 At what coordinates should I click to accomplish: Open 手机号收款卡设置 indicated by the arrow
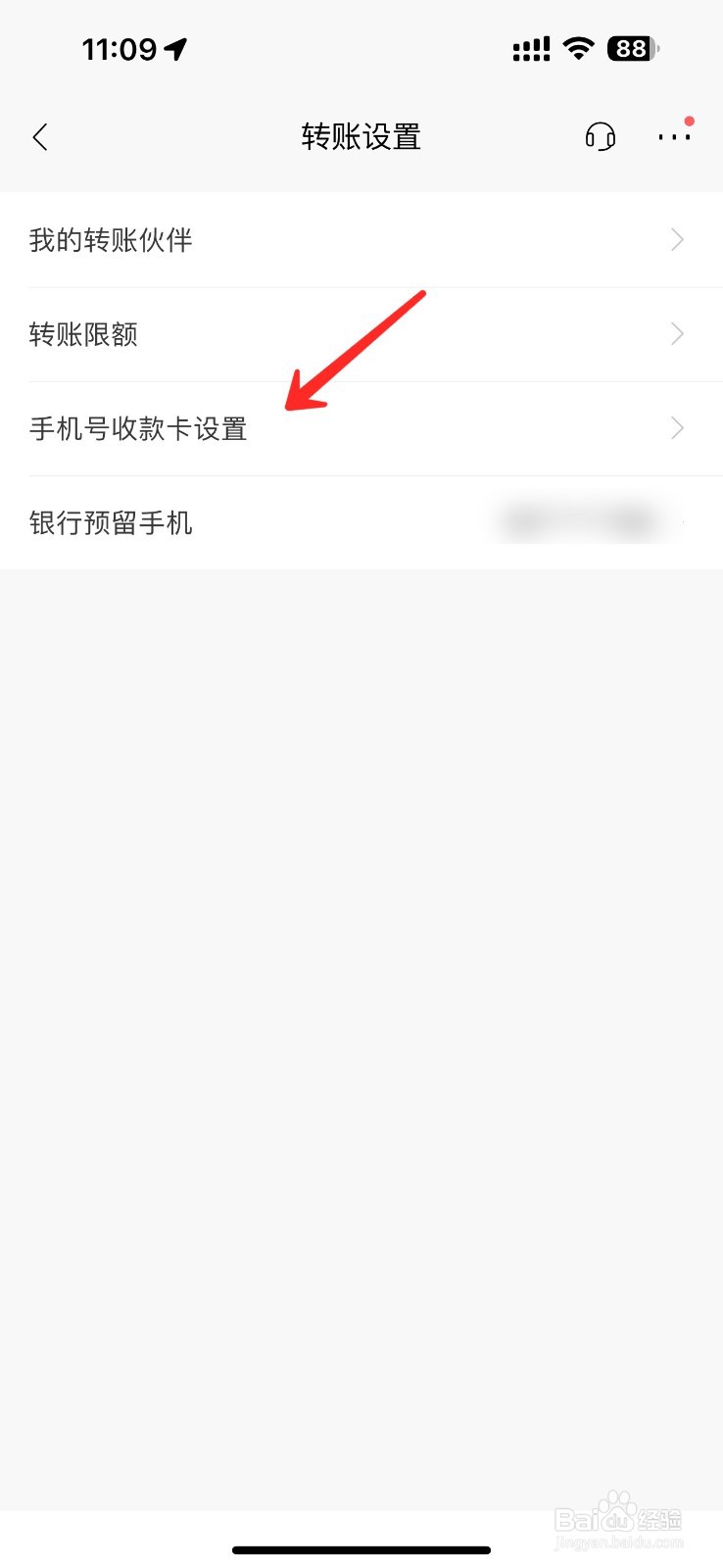tap(140, 428)
